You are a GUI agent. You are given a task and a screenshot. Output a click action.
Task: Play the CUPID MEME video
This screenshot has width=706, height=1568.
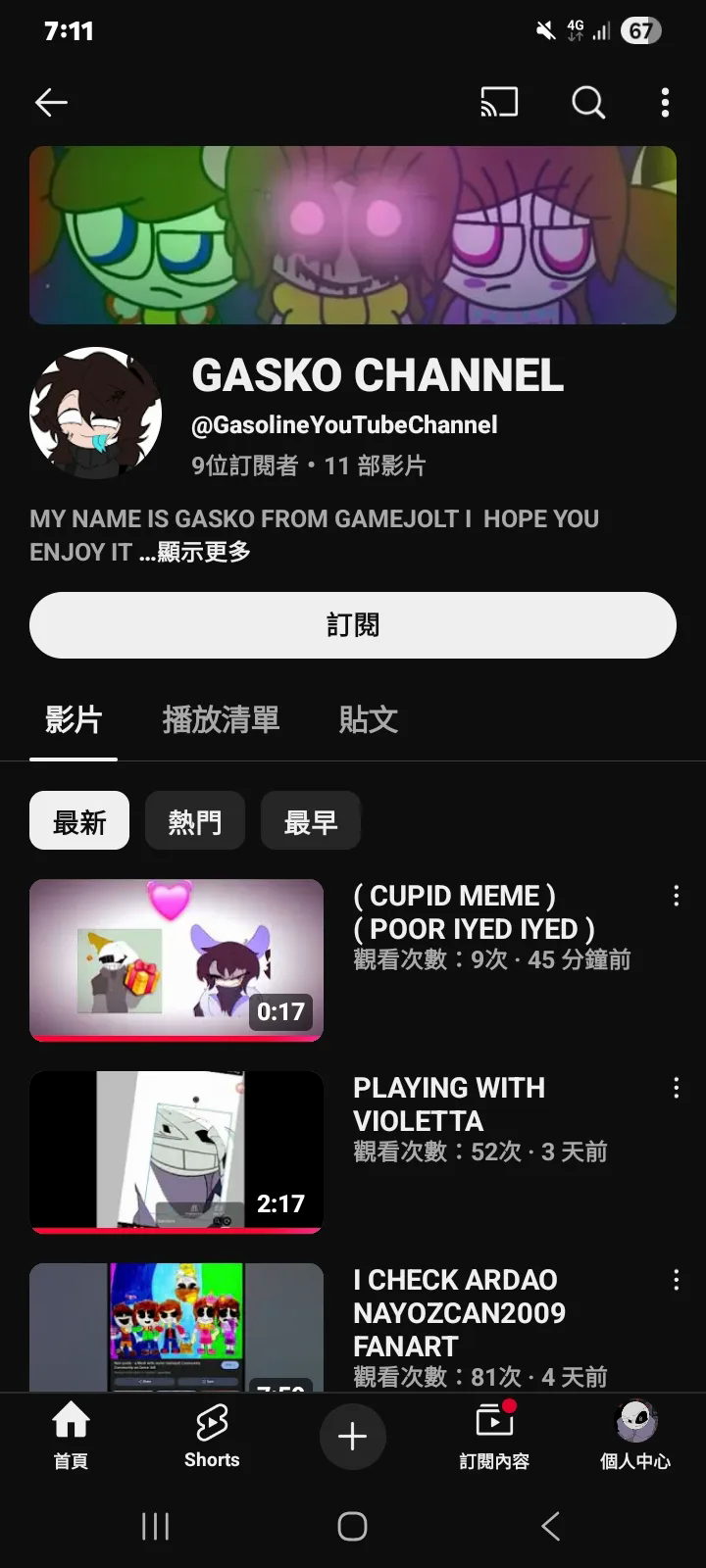click(x=176, y=959)
